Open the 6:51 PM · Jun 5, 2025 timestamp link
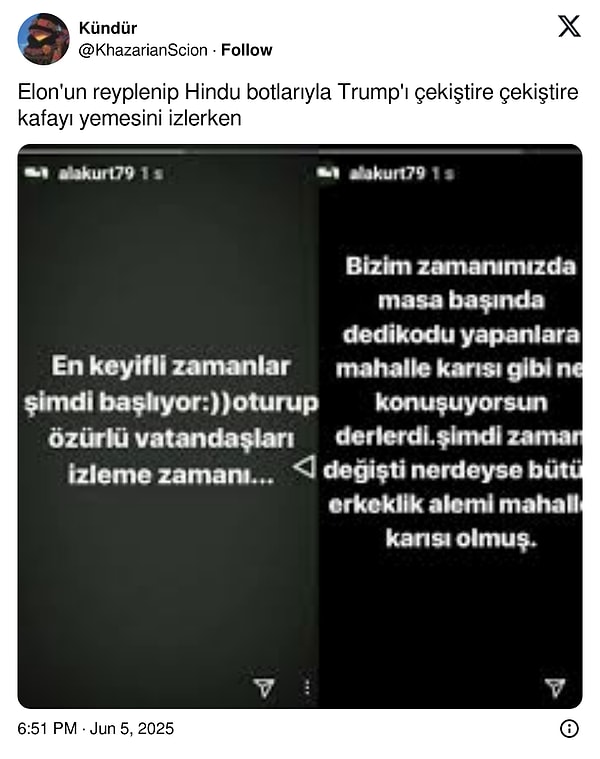The height and width of the screenshot is (759, 600). pyautogui.click(x=96, y=729)
